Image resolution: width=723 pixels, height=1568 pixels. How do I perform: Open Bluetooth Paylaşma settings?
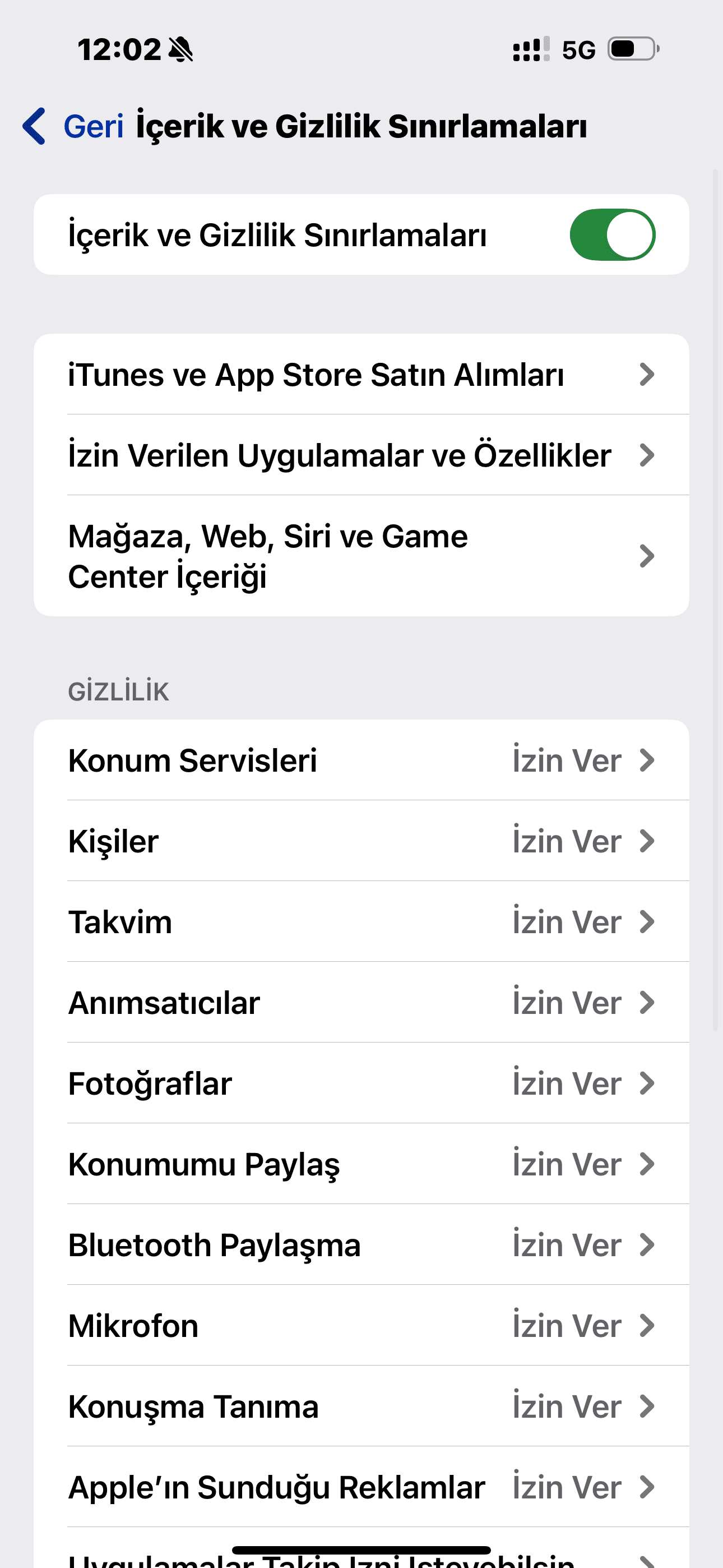361,1245
